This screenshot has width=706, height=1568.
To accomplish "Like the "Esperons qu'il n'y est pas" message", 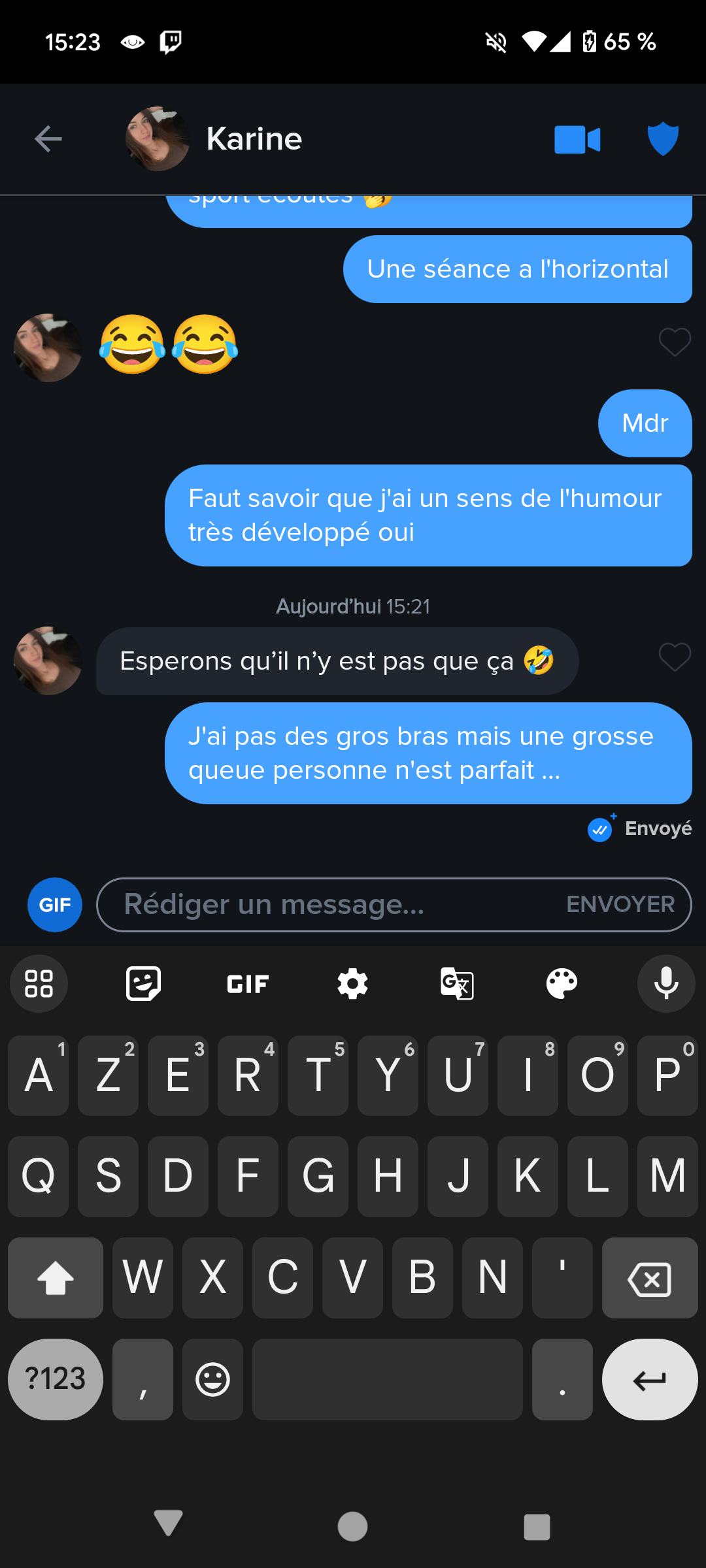I will [x=675, y=657].
